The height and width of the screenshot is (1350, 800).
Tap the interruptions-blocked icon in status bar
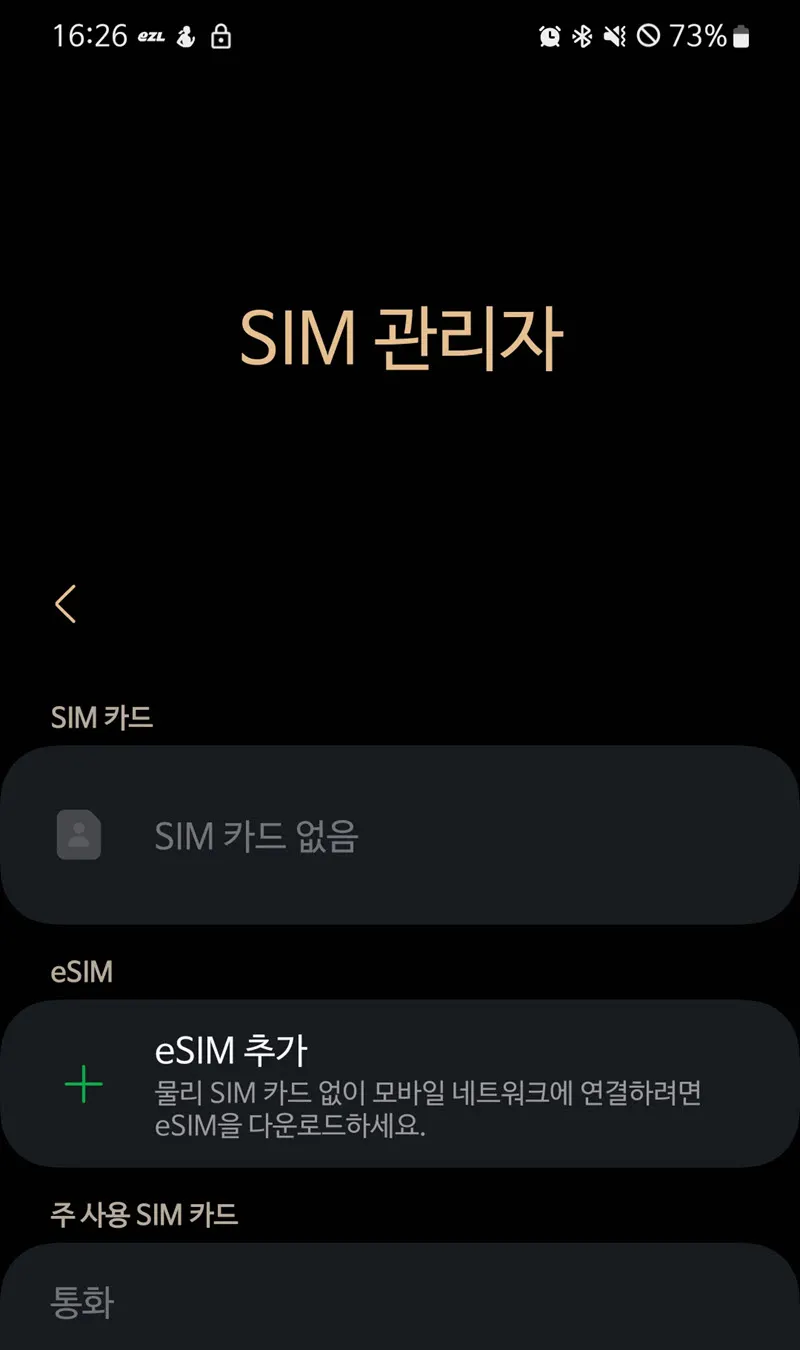coord(650,36)
